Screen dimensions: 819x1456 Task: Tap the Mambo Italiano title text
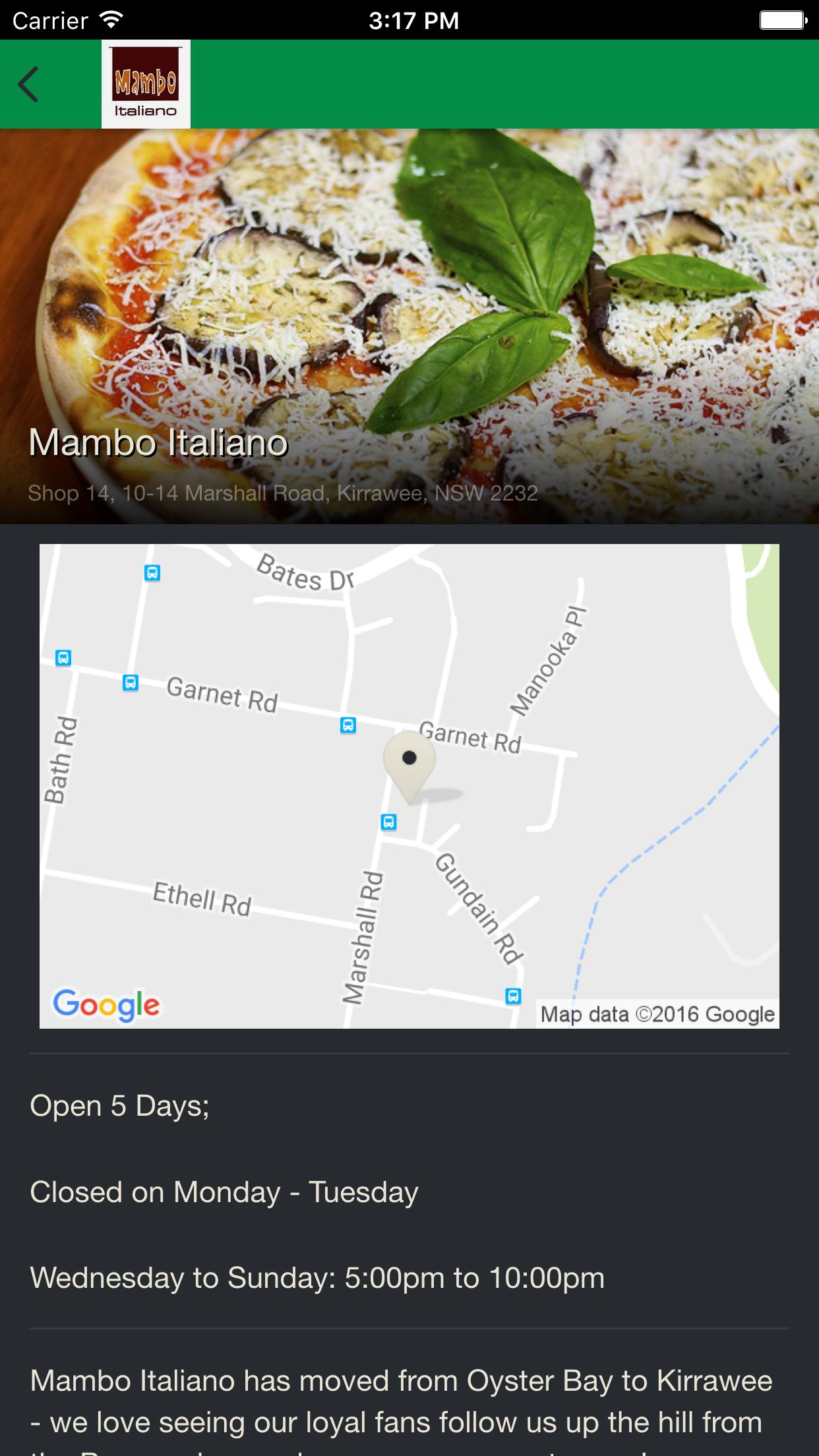point(158,443)
